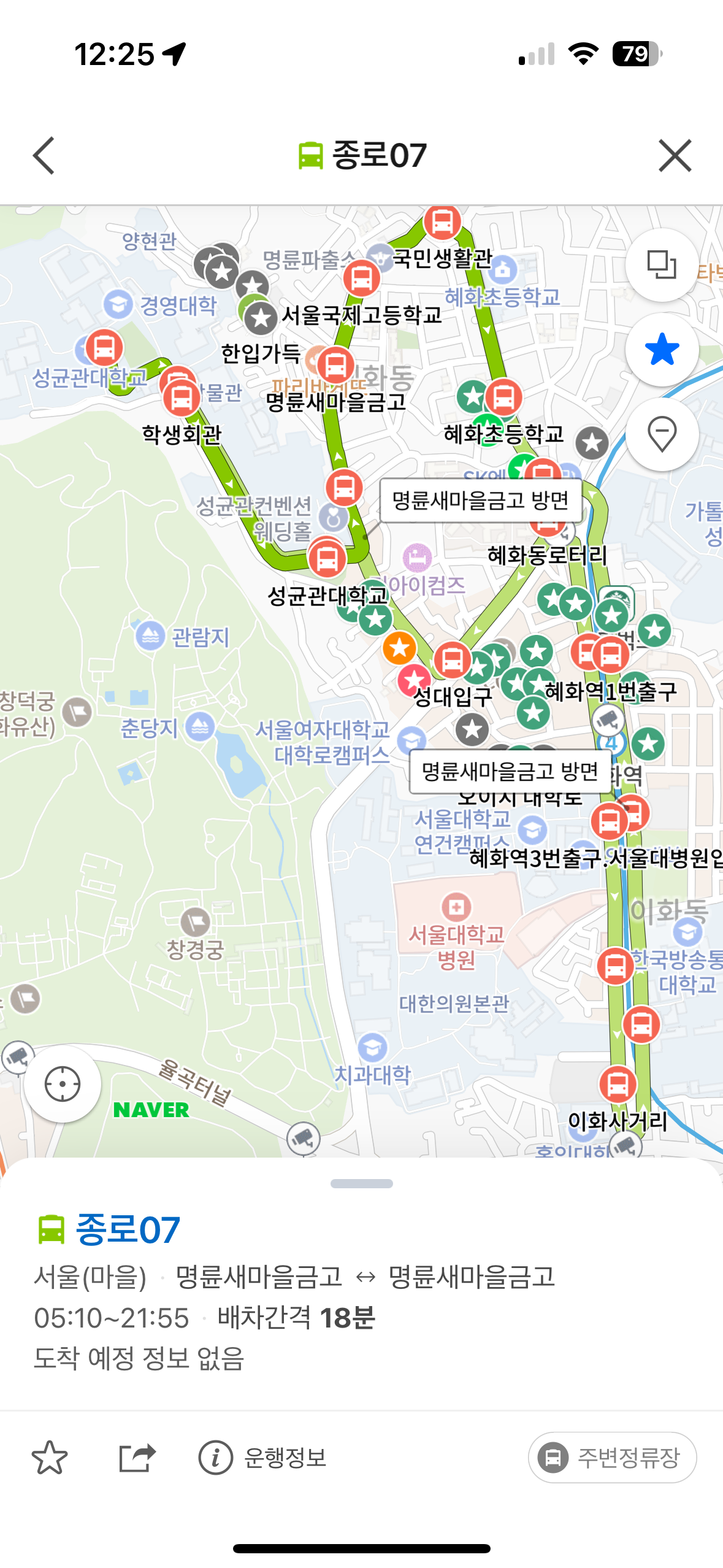The height and width of the screenshot is (1568, 723).
Task: Tap the 혜화초등학교 bus stop marker
Action: 504,397
